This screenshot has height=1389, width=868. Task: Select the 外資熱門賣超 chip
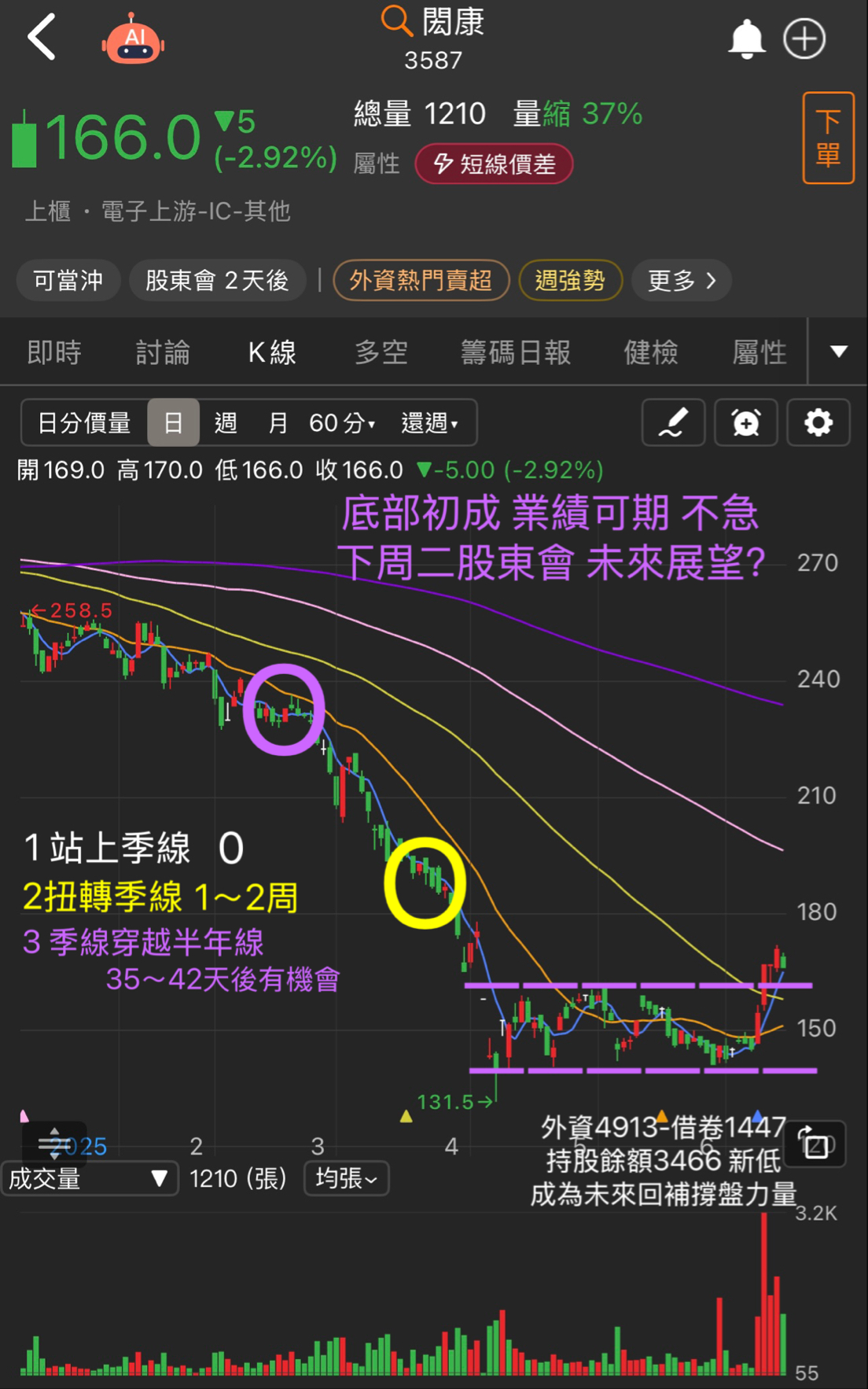[421, 280]
